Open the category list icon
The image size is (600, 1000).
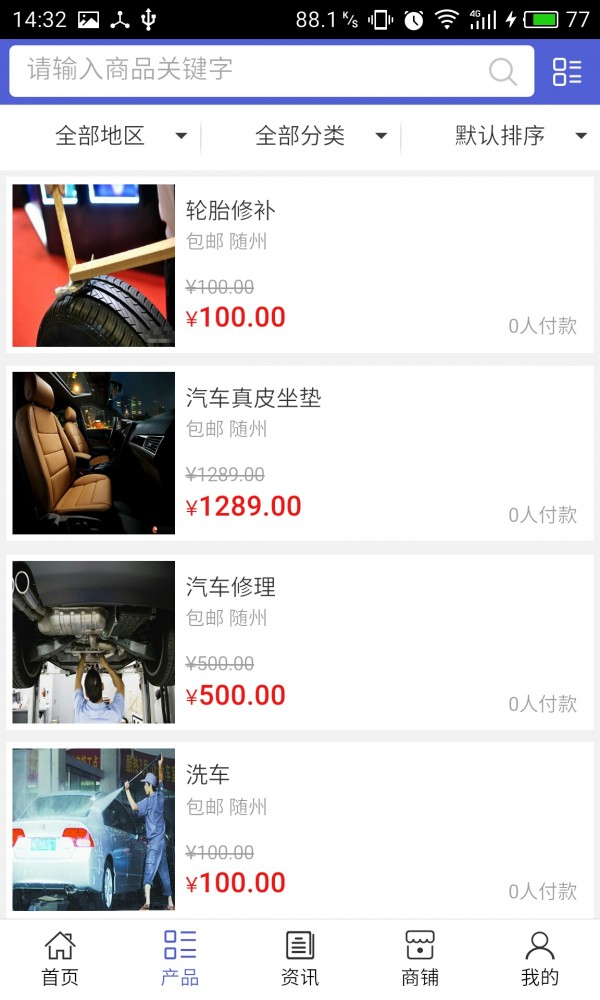(x=567, y=71)
